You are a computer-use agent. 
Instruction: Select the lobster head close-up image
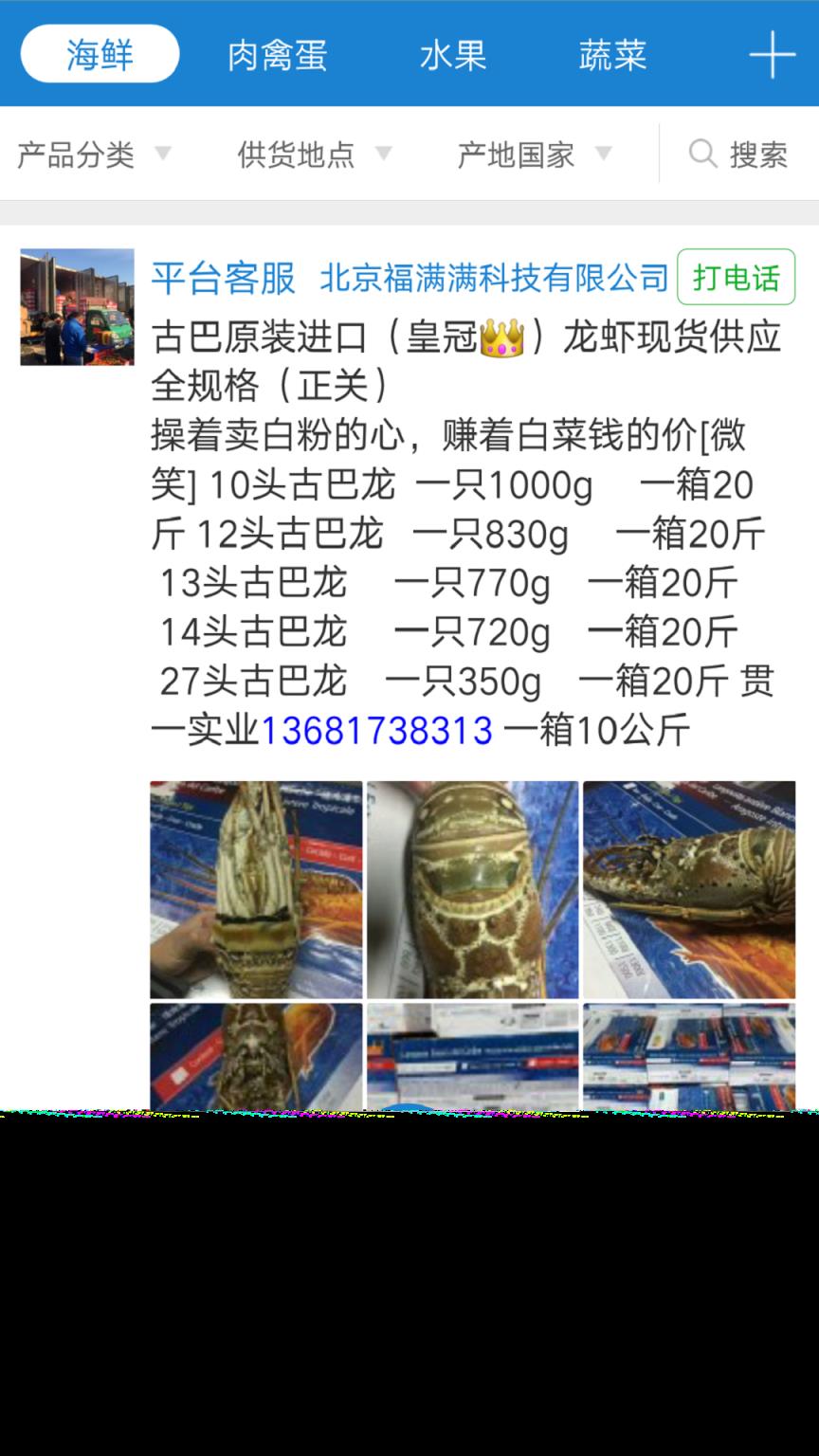[471, 888]
